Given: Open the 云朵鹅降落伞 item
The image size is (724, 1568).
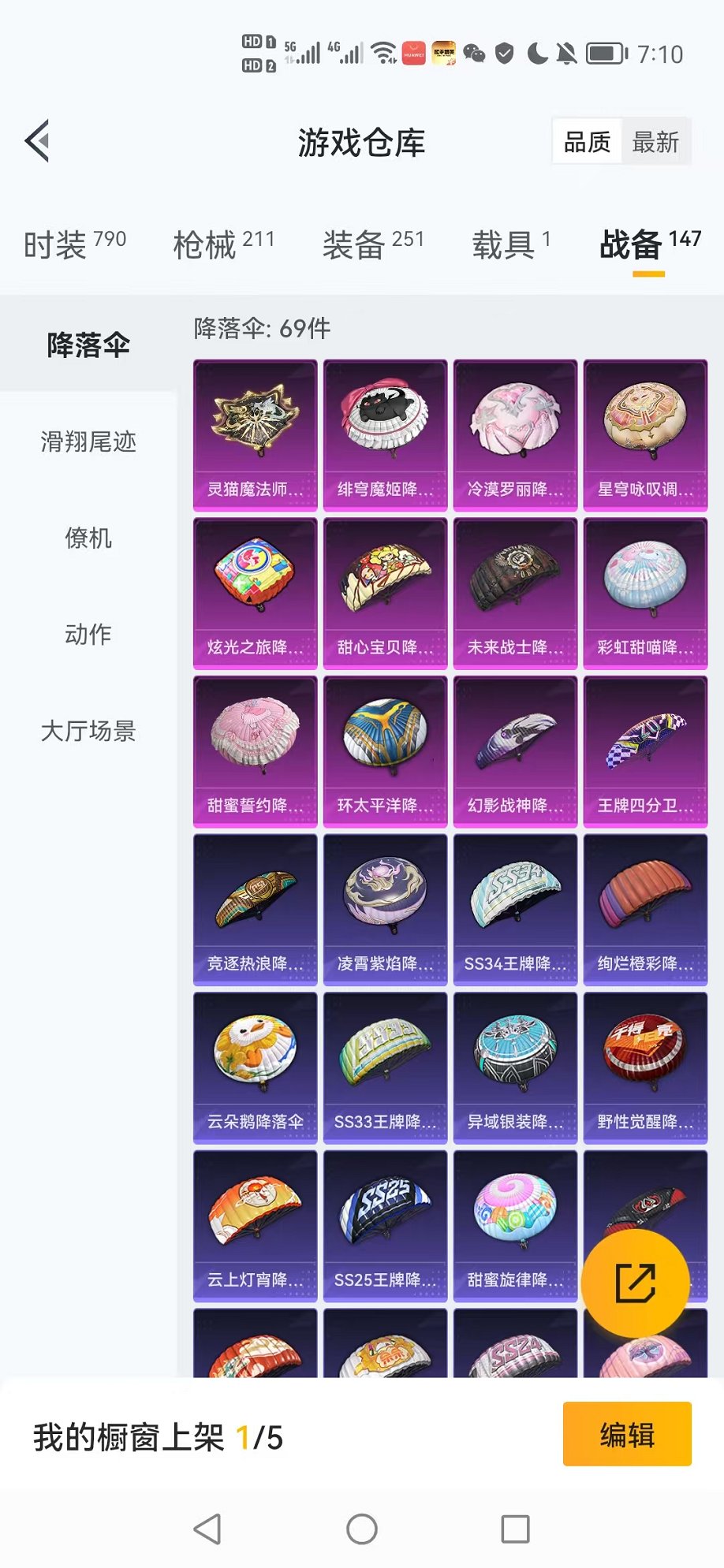Looking at the screenshot, I should 255,1067.
